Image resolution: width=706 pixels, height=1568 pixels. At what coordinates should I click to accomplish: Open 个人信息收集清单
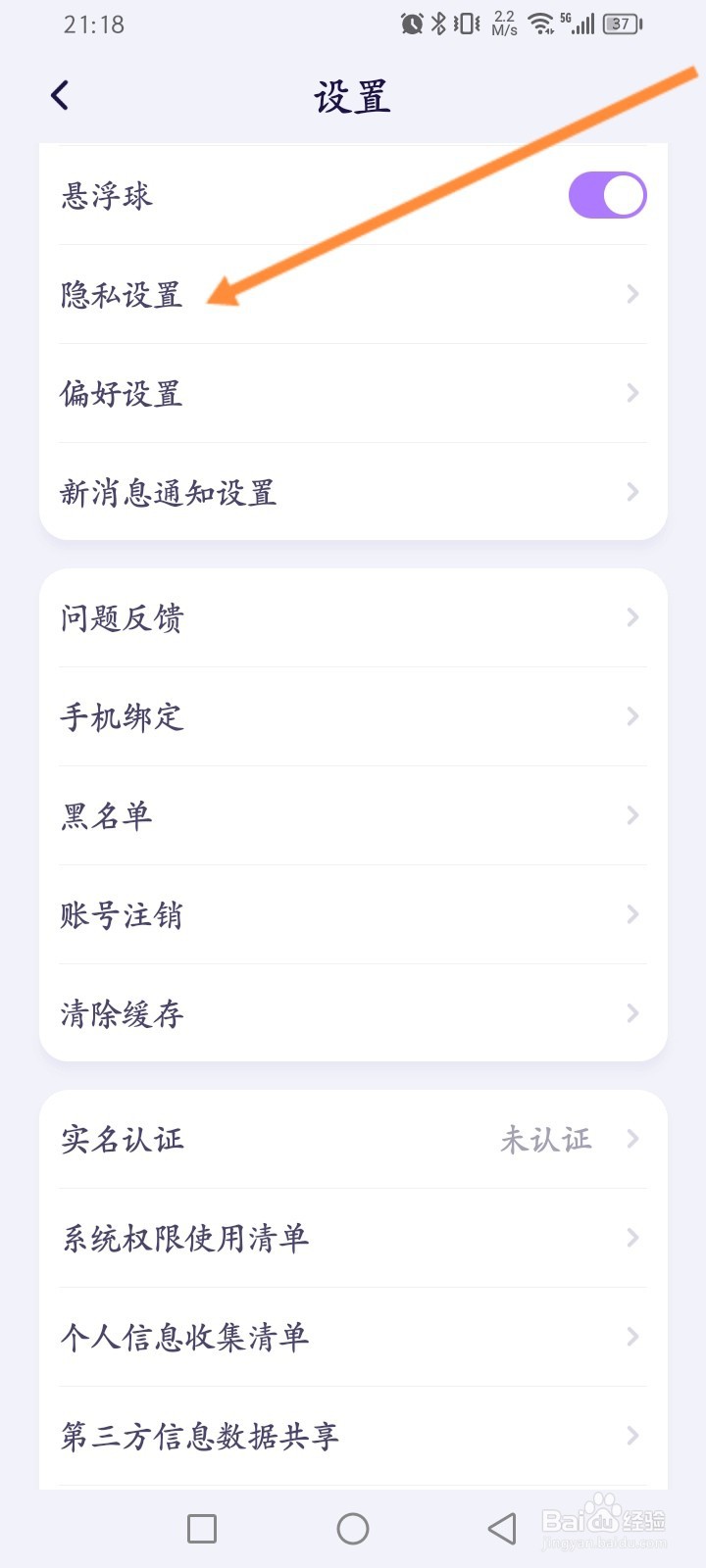[x=353, y=1337]
